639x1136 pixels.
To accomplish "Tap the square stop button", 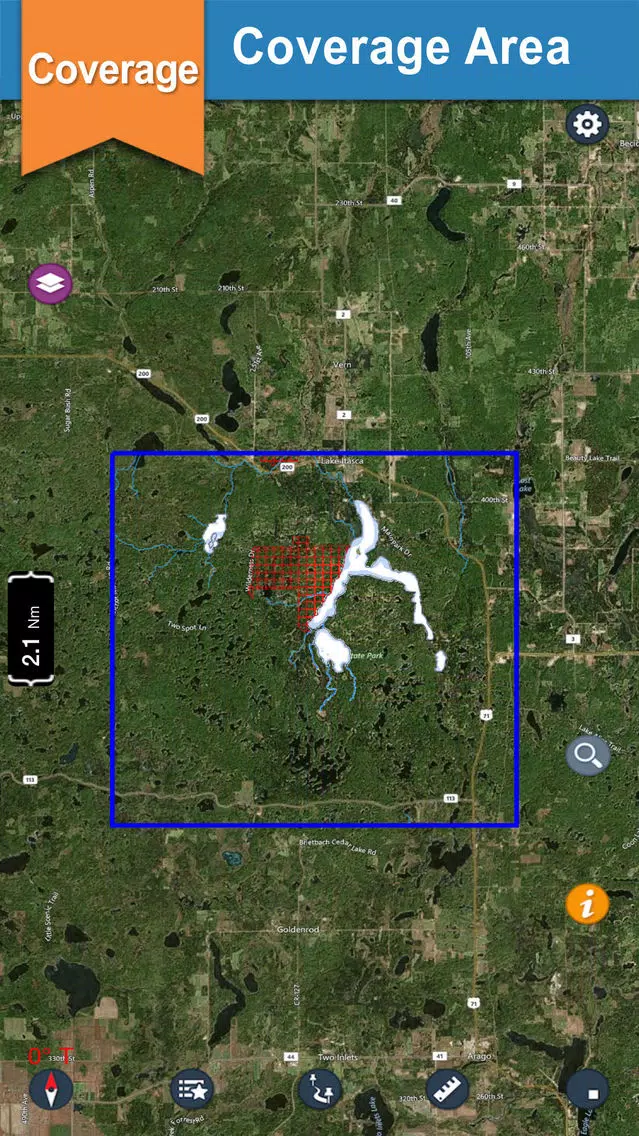I will (x=588, y=1089).
